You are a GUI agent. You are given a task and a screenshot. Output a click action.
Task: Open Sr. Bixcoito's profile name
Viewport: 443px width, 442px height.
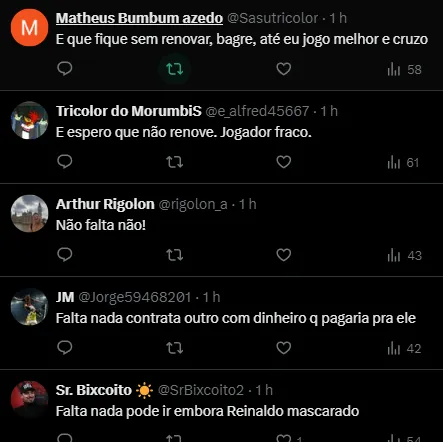pyautogui.click(x=94, y=390)
